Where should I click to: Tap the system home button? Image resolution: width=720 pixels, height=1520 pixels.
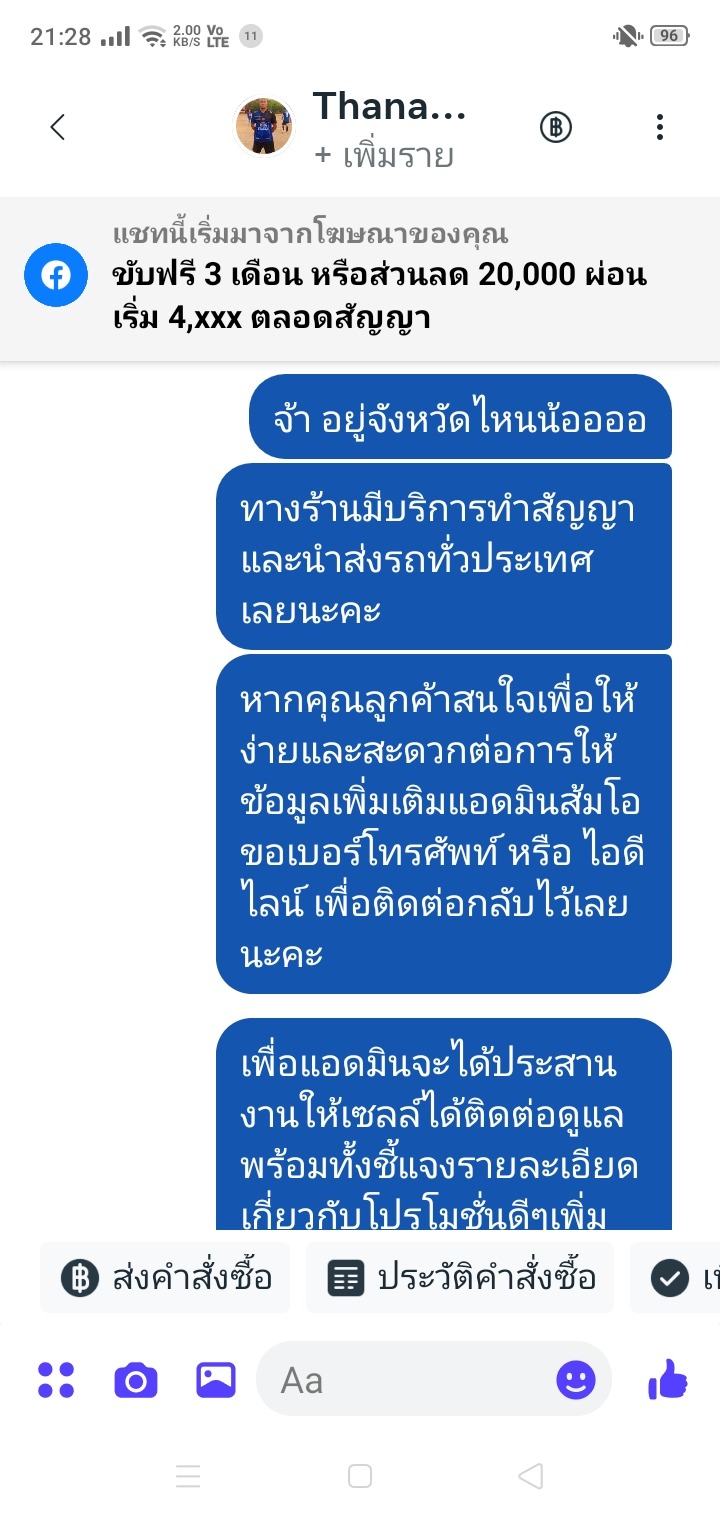click(x=360, y=1476)
